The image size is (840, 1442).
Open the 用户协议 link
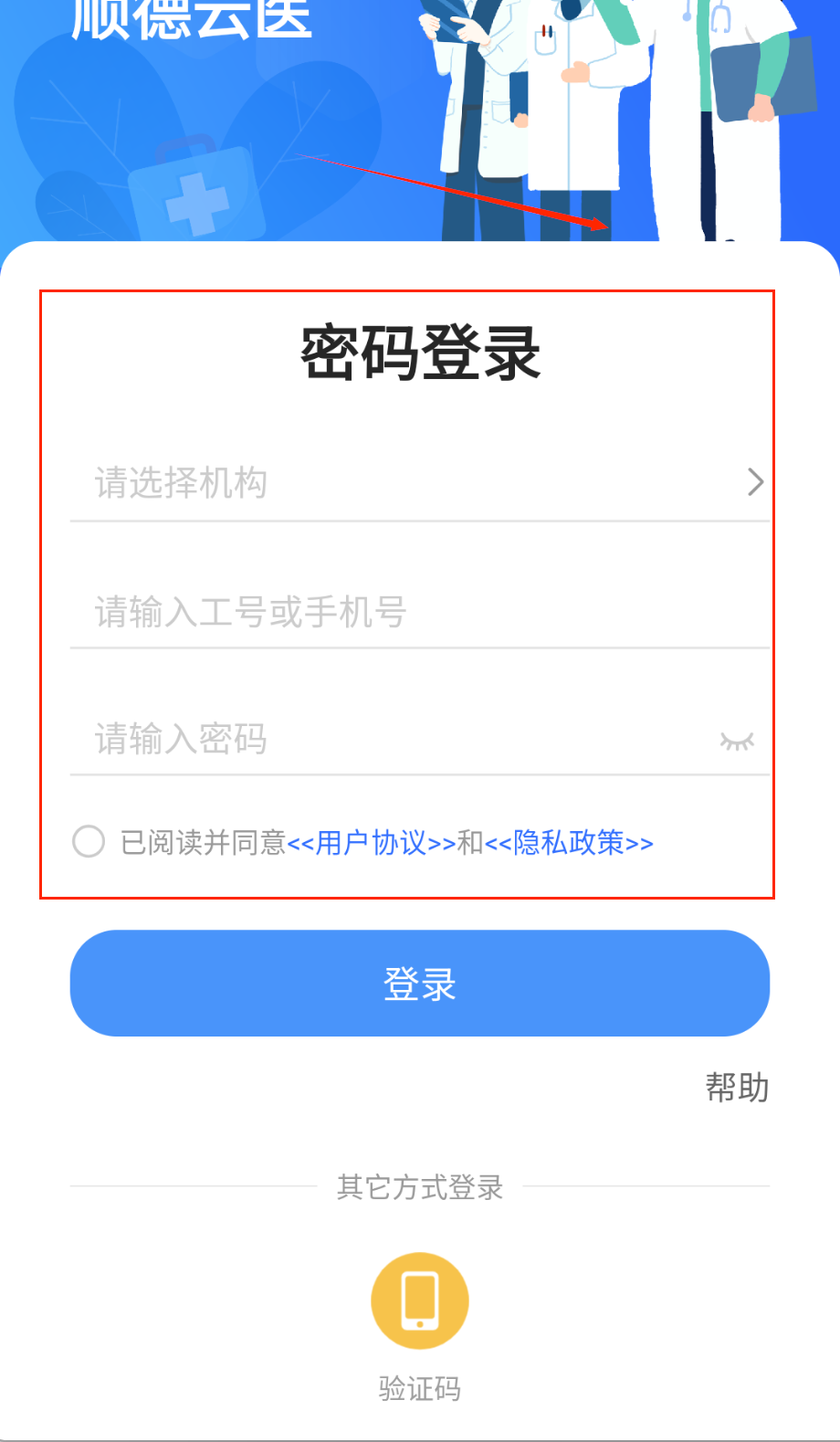point(371,842)
